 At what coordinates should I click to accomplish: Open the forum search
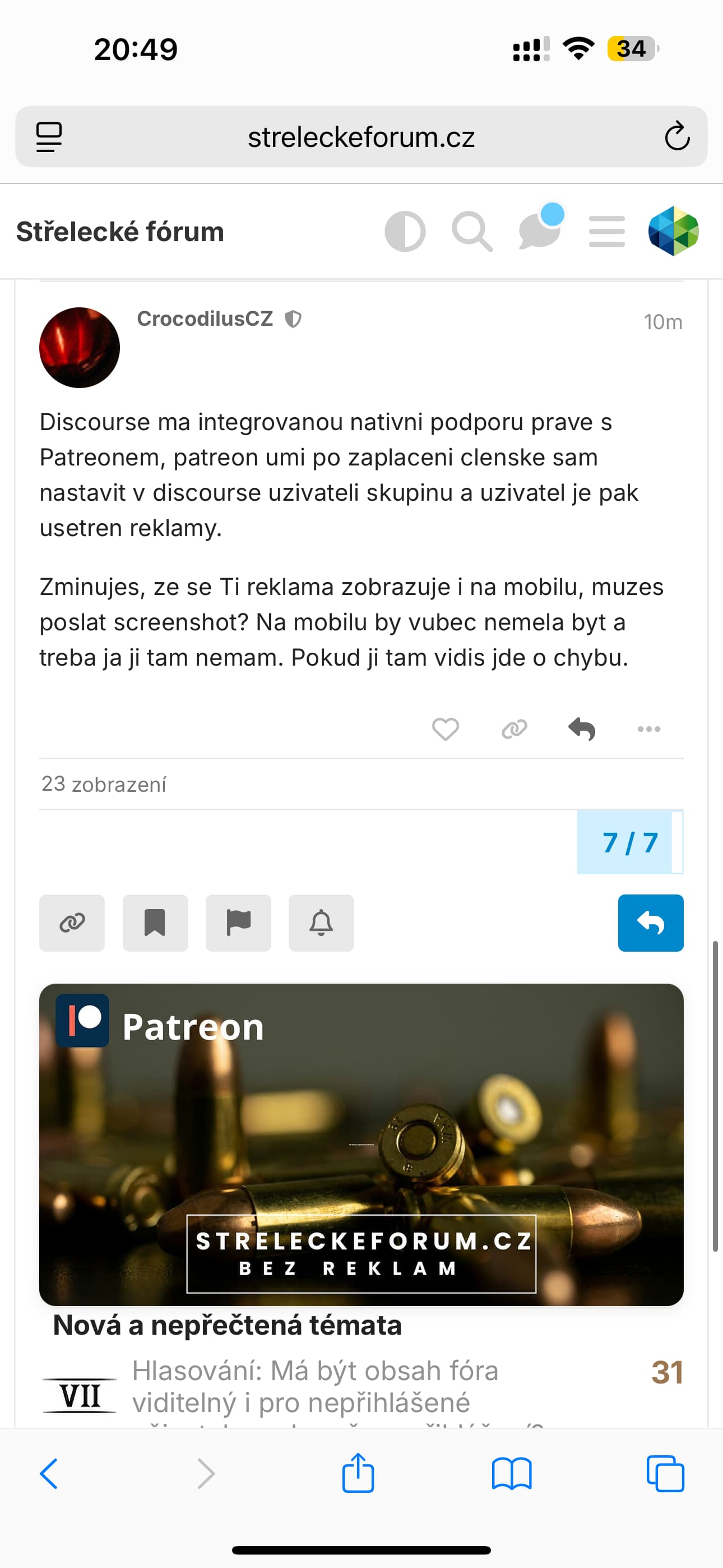tap(472, 231)
